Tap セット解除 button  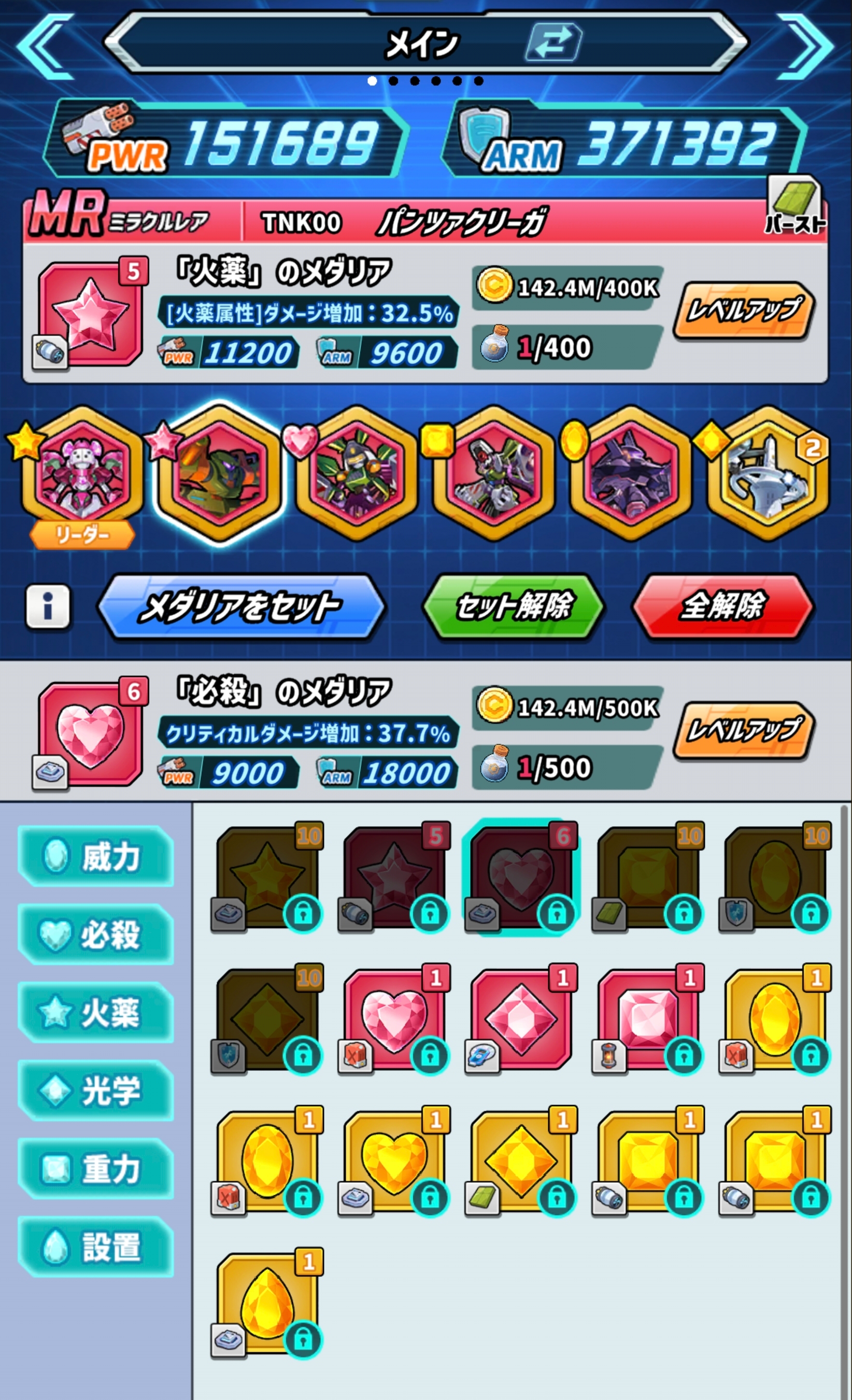(x=514, y=606)
